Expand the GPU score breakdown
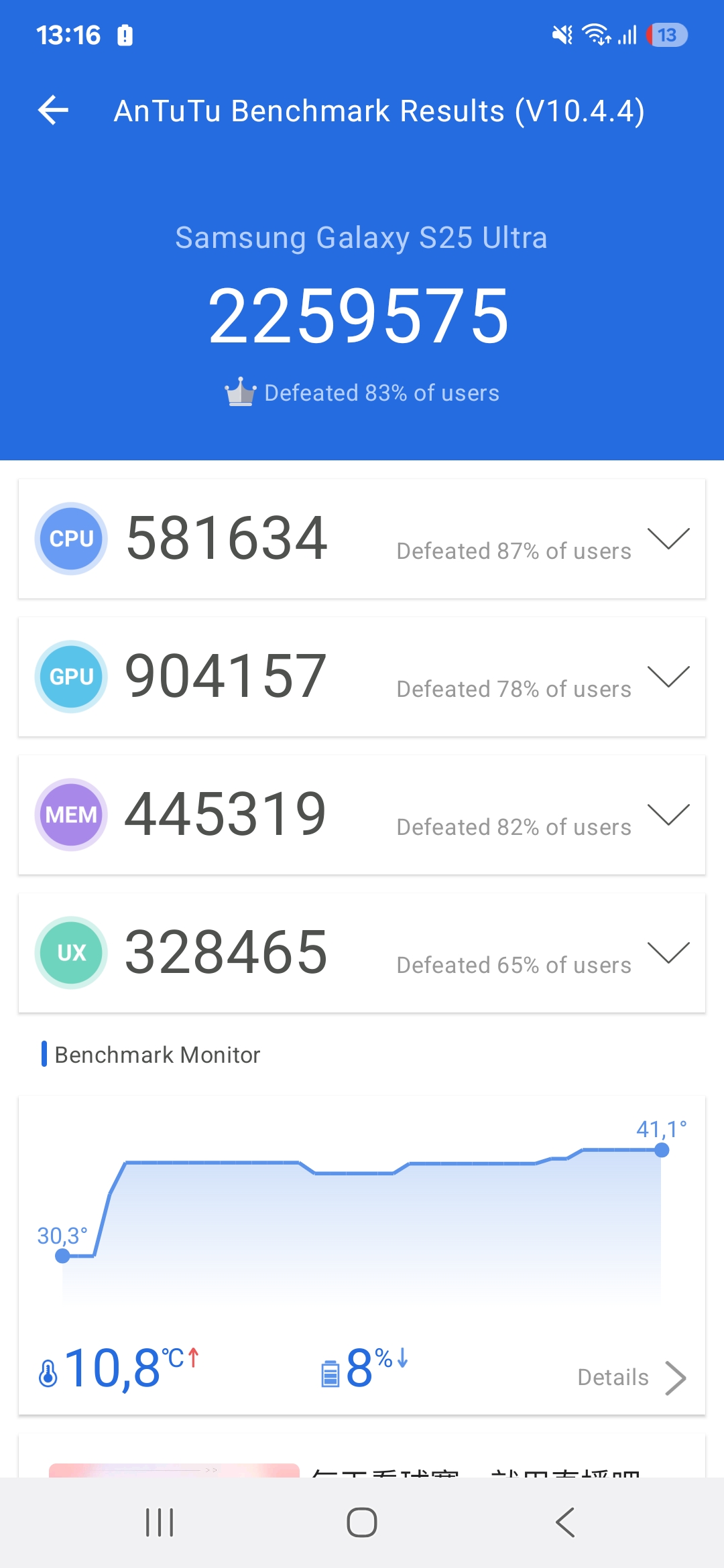 pyautogui.click(x=668, y=677)
